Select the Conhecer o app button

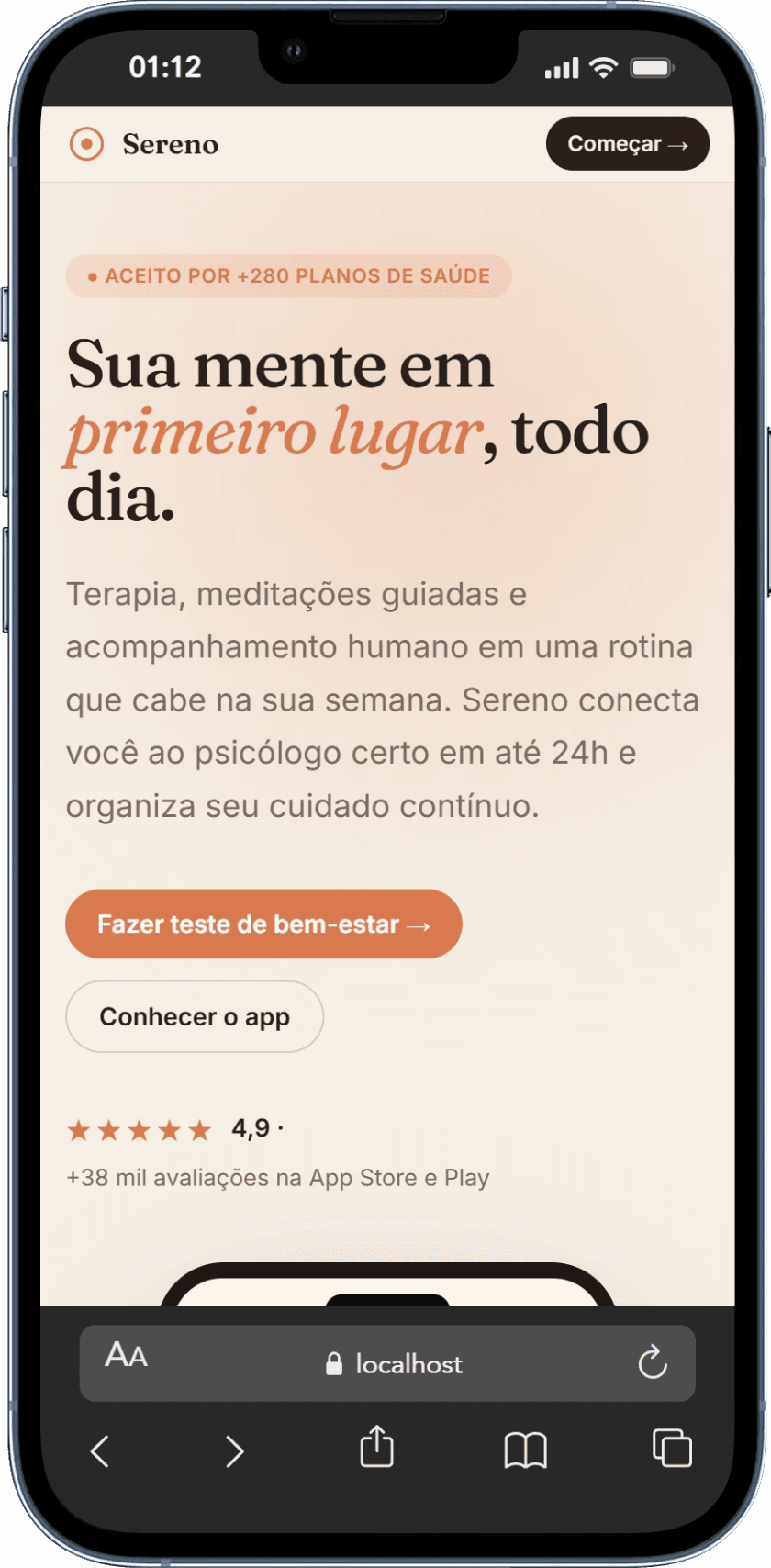[x=194, y=1016]
